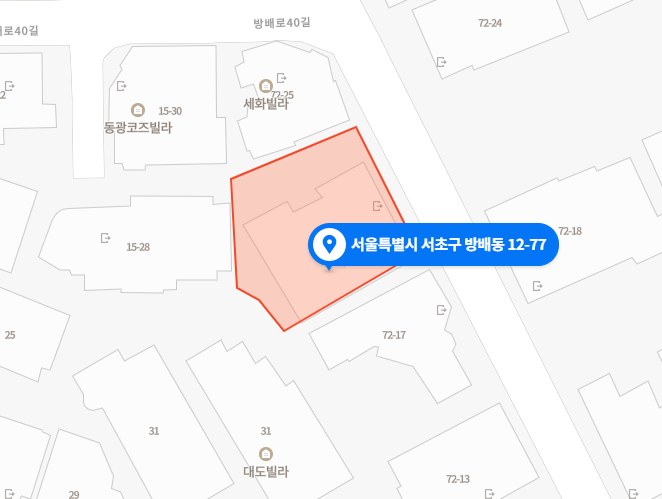Open the 세화빌라 place label

(265, 103)
